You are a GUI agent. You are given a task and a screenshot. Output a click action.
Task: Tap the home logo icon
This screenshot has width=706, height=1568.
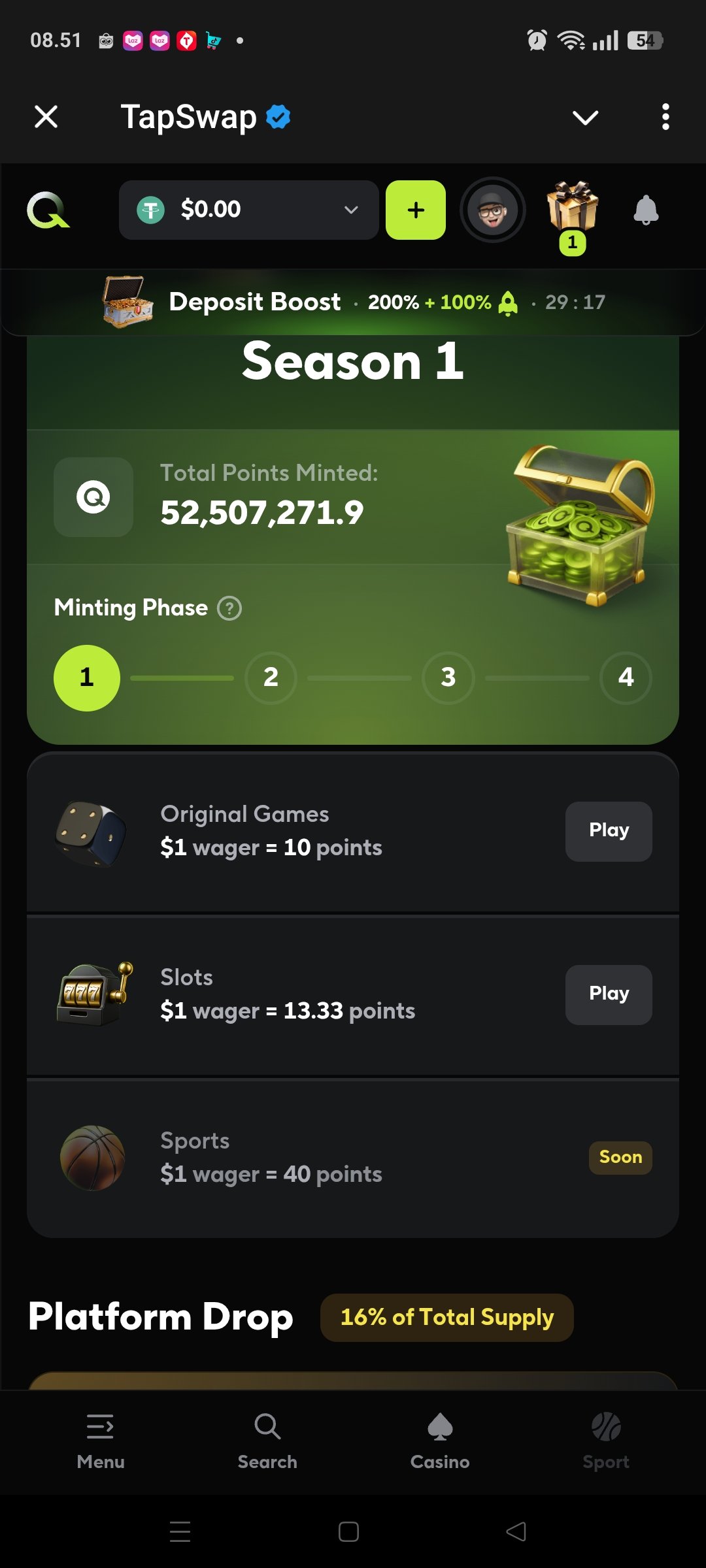(x=48, y=210)
